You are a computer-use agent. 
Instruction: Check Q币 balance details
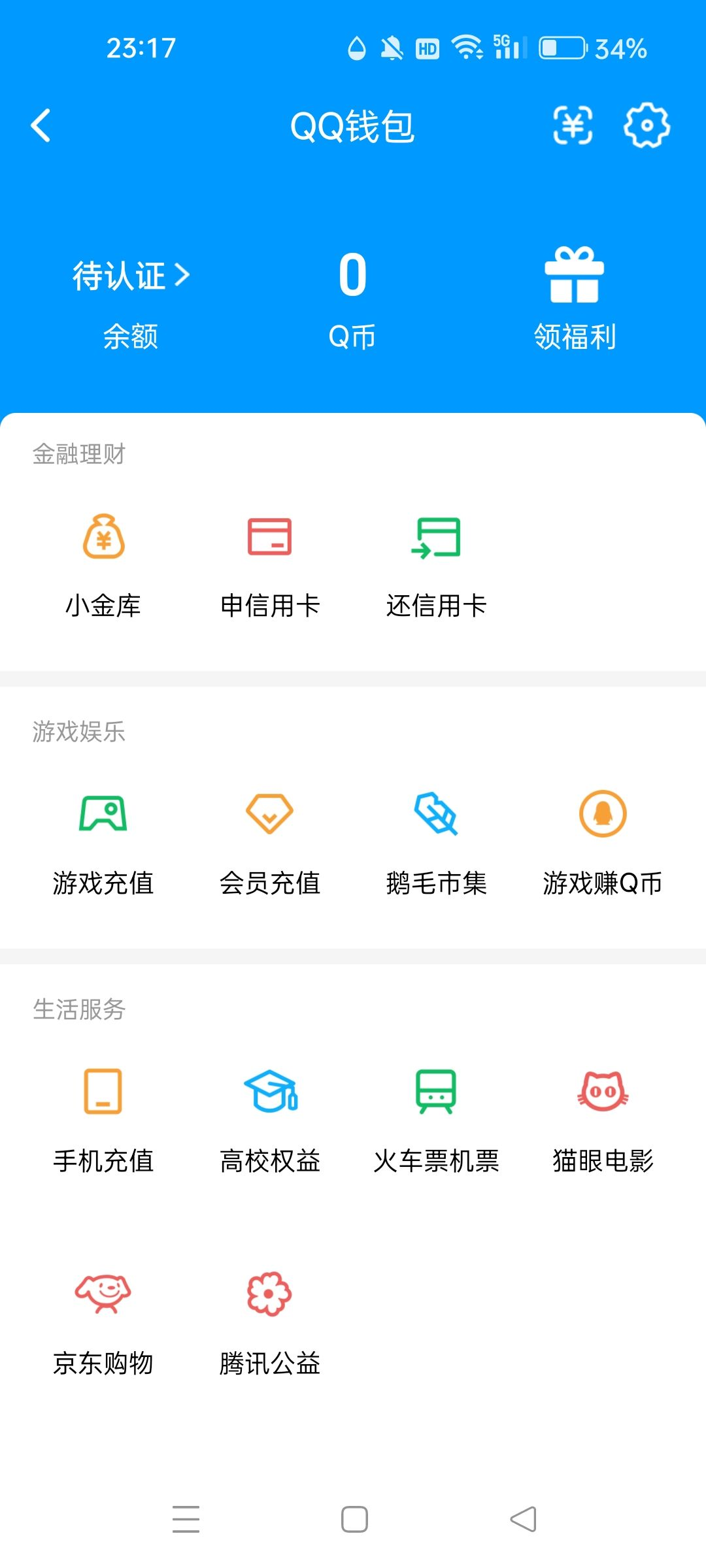353,294
